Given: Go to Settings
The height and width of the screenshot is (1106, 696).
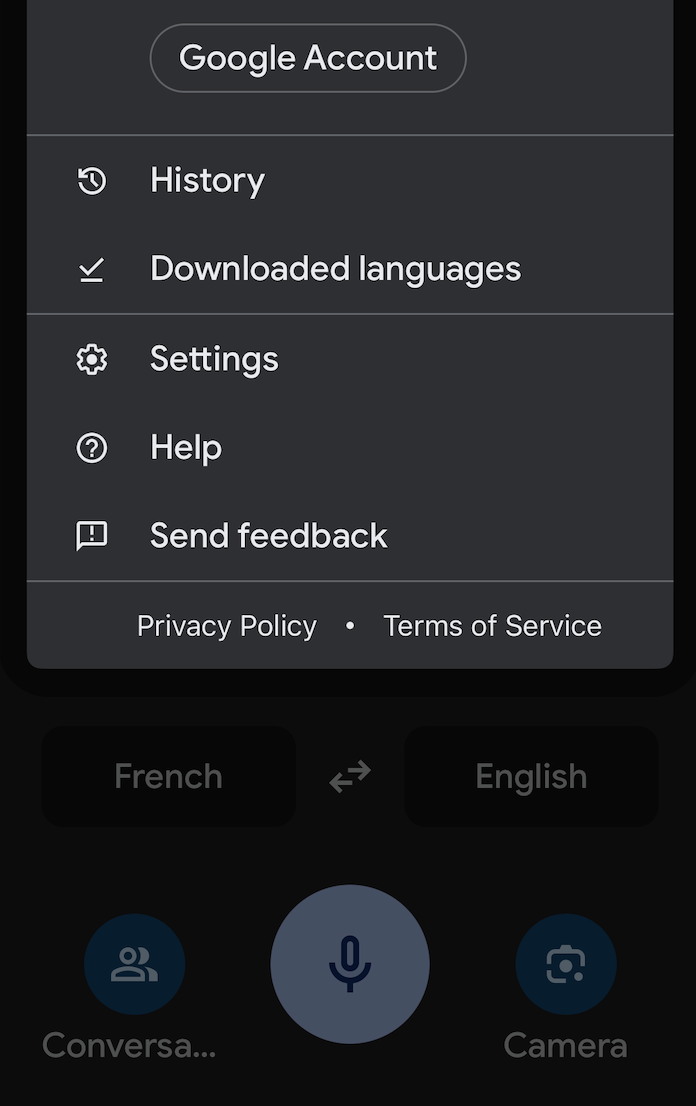Looking at the screenshot, I should point(214,359).
